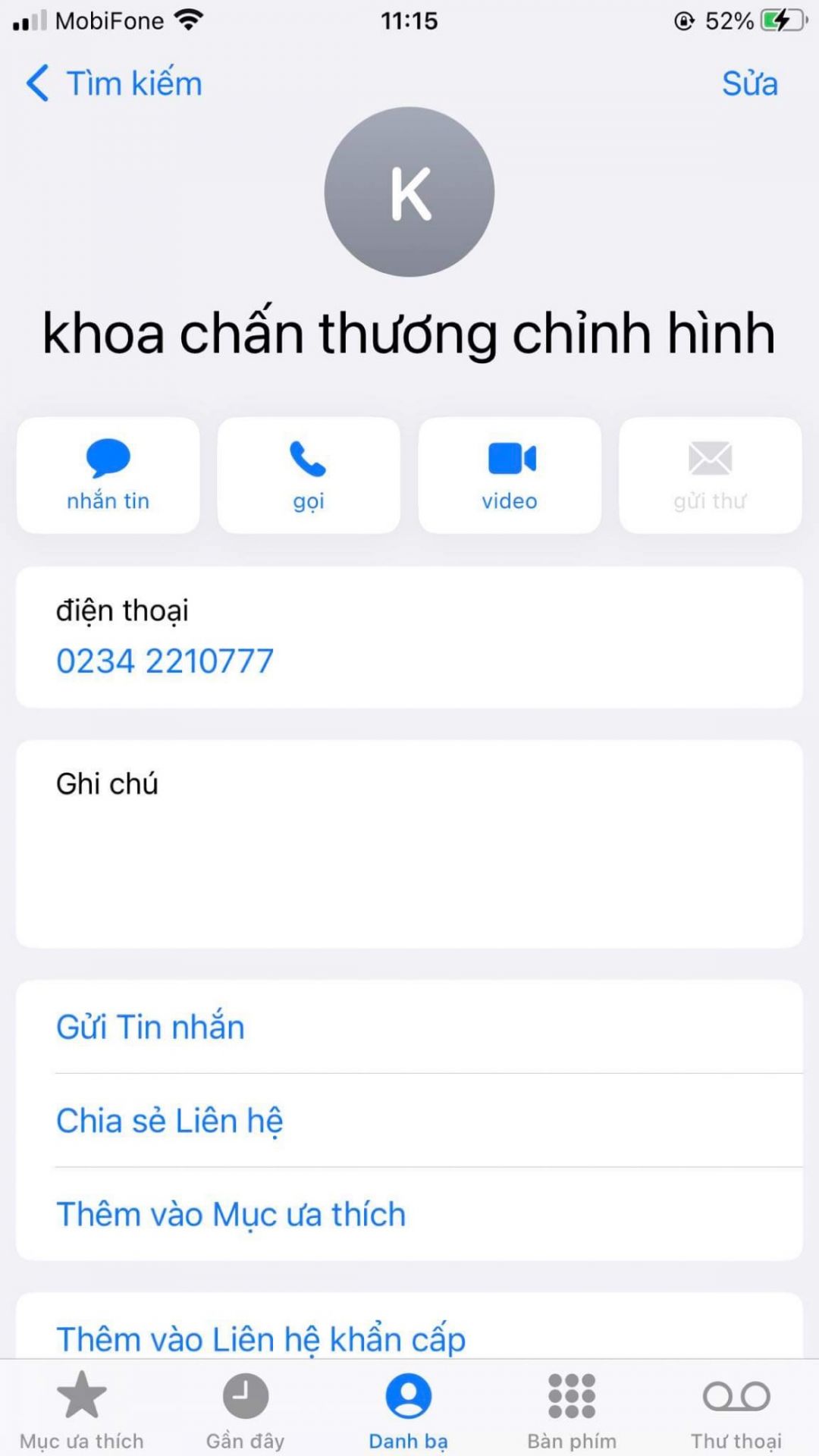This screenshot has height=1456, width=819.
Task: Tap Sửa to edit this contact
Action: (x=749, y=83)
